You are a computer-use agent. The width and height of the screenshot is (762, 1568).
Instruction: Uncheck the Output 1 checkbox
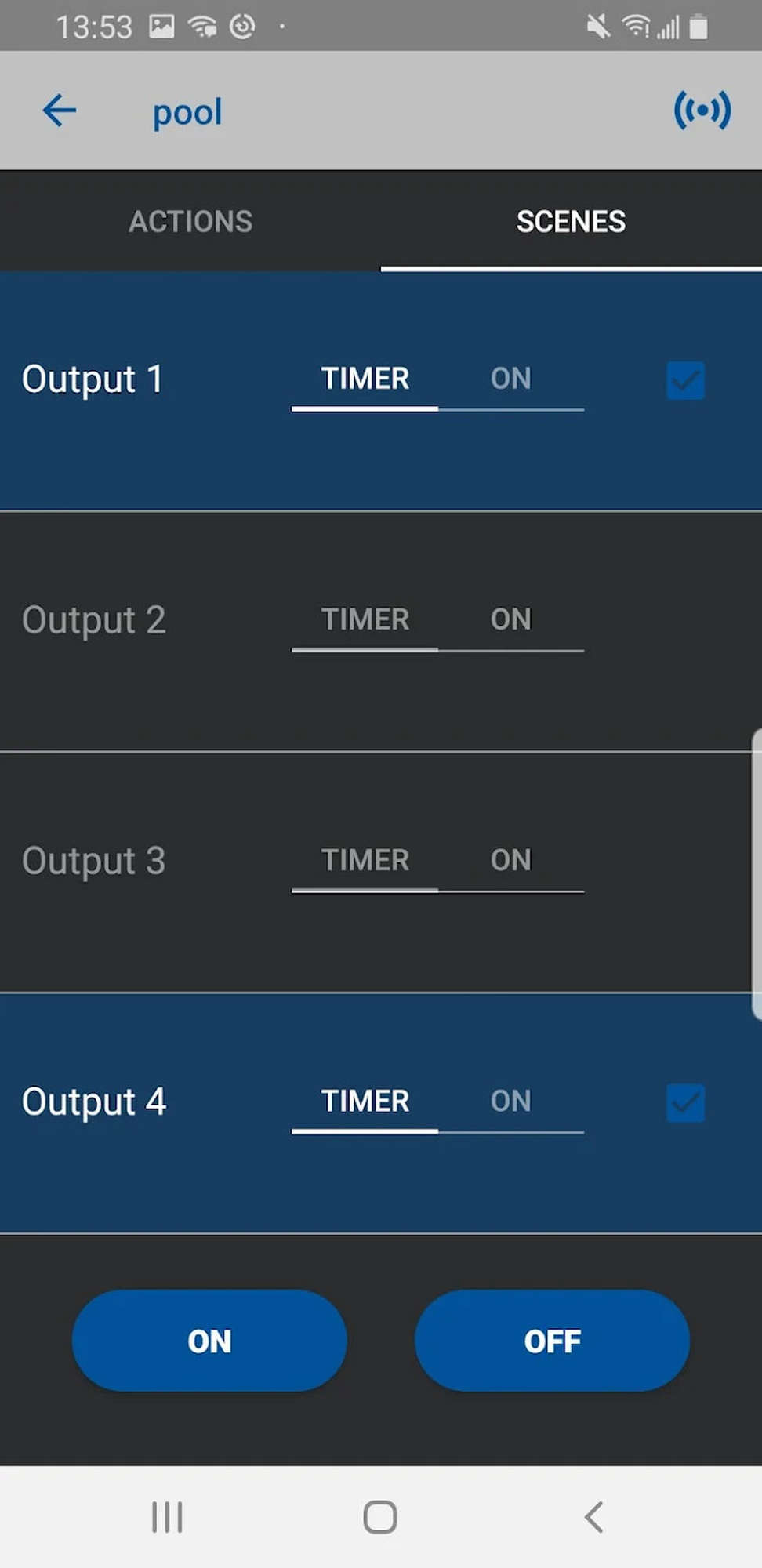pos(685,381)
